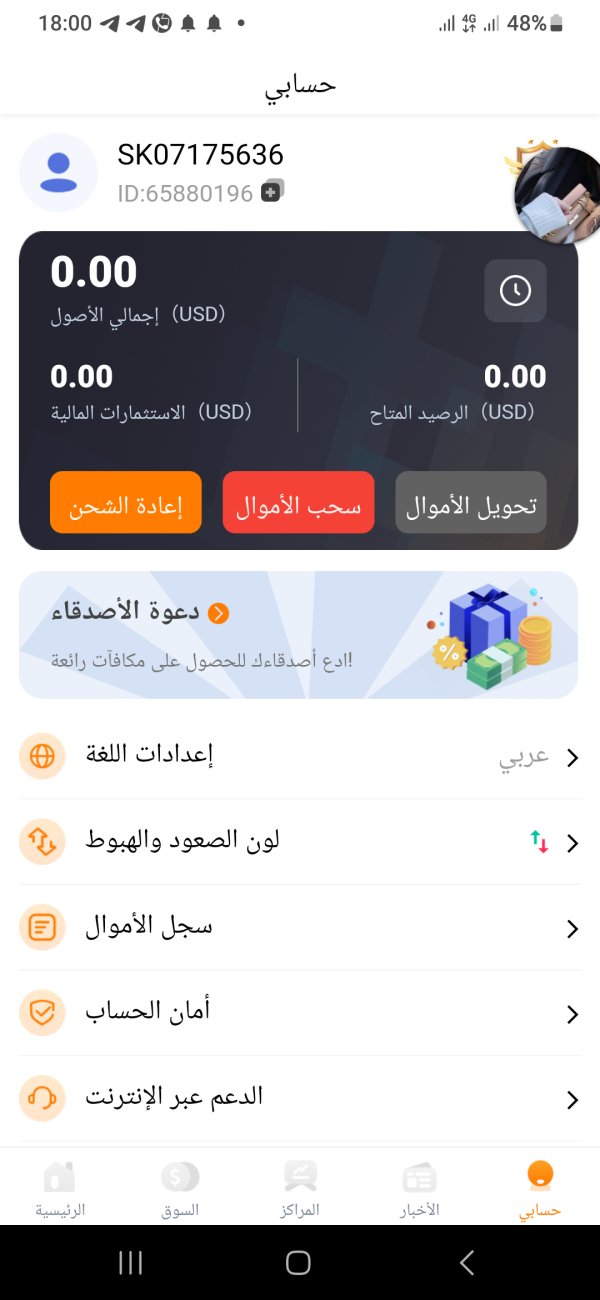Image resolution: width=600 pixels, height=1300 pixels.
Task: Open الدعم عبر الإنترنت online support
Action: (x=298, y=1099)
